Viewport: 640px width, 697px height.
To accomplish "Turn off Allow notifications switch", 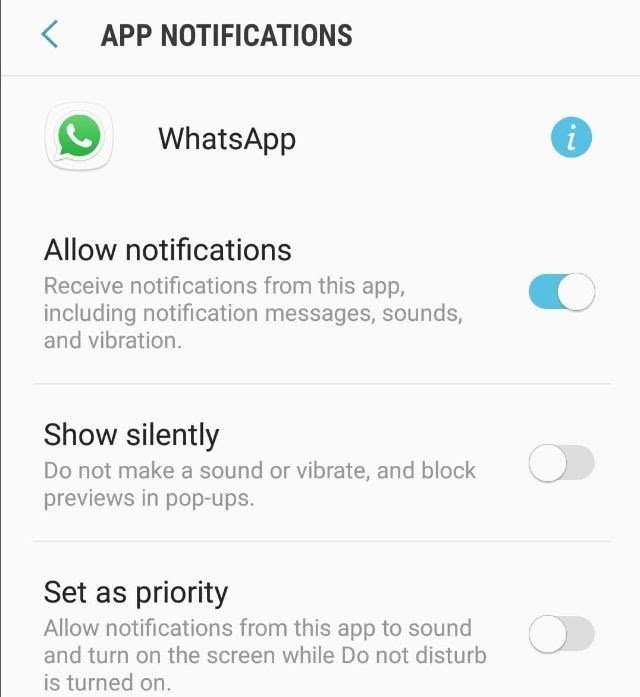I will (x=561, y=292).
